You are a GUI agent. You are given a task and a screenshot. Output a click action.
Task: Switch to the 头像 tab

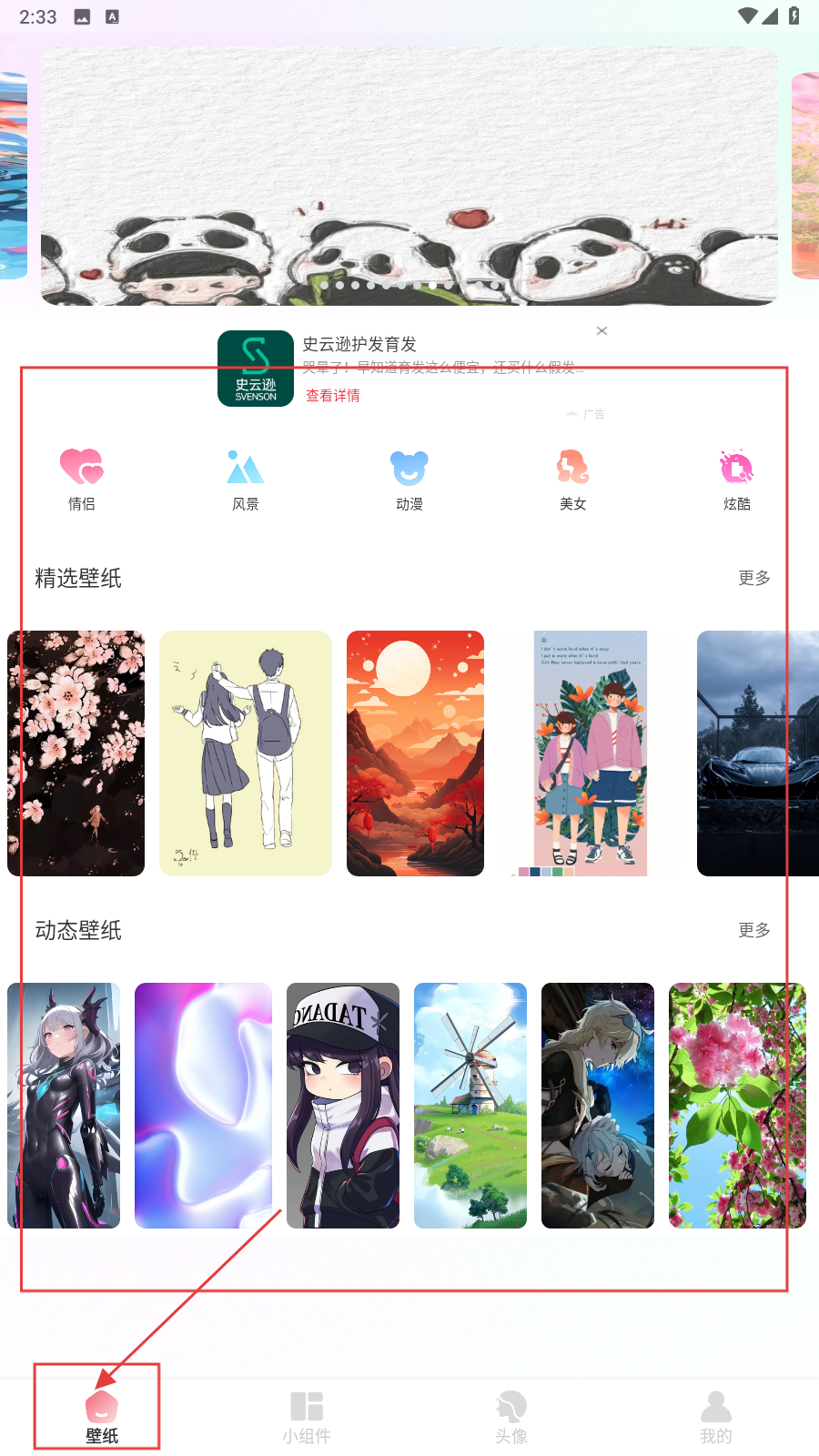(x=511, y=1417)
